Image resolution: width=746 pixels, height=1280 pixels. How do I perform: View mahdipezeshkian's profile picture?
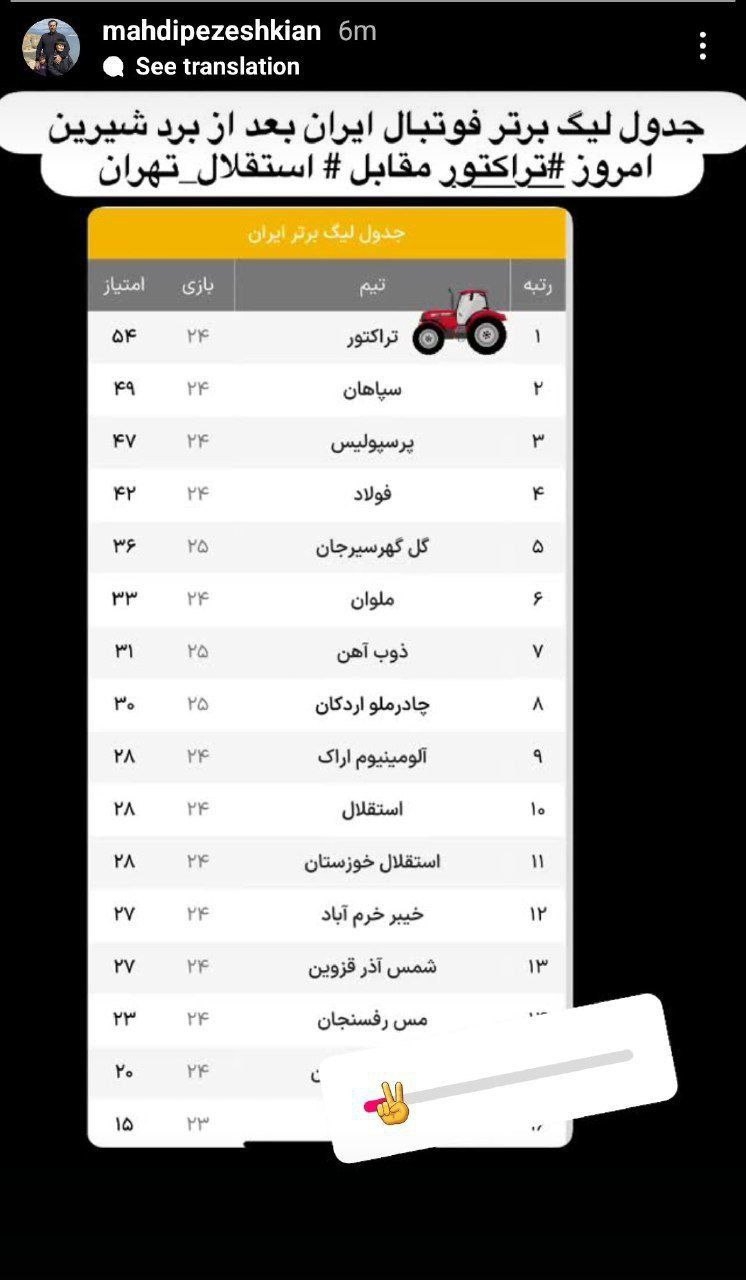(x=51, y=47)
